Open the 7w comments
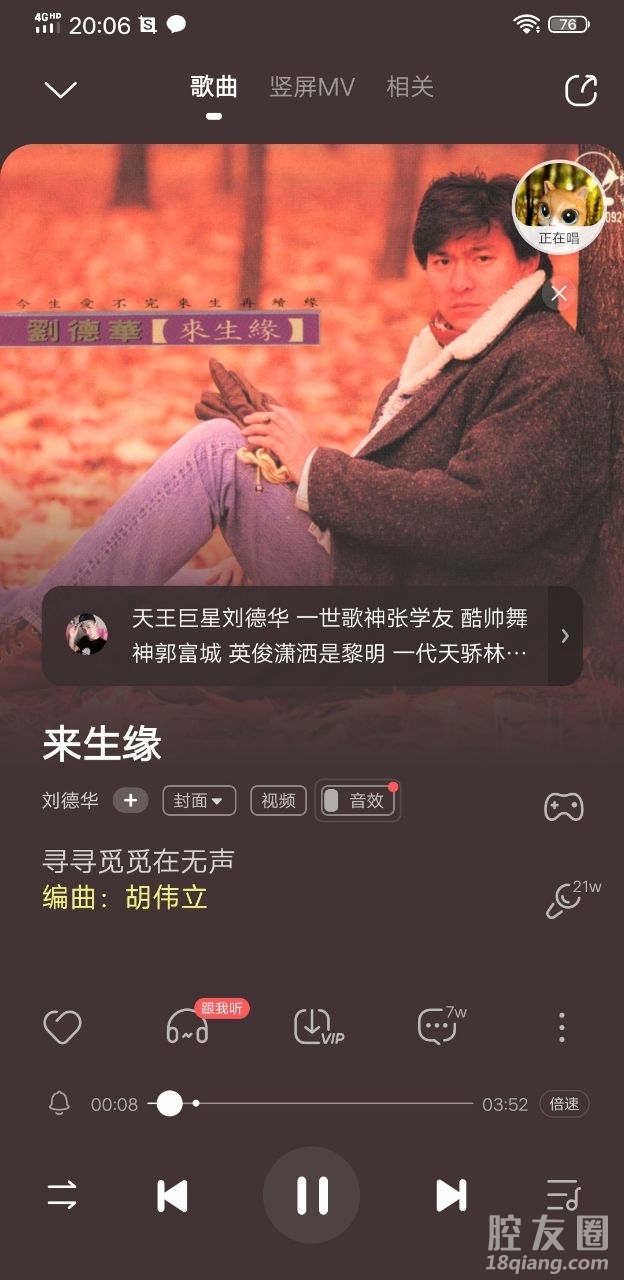 438,1027
